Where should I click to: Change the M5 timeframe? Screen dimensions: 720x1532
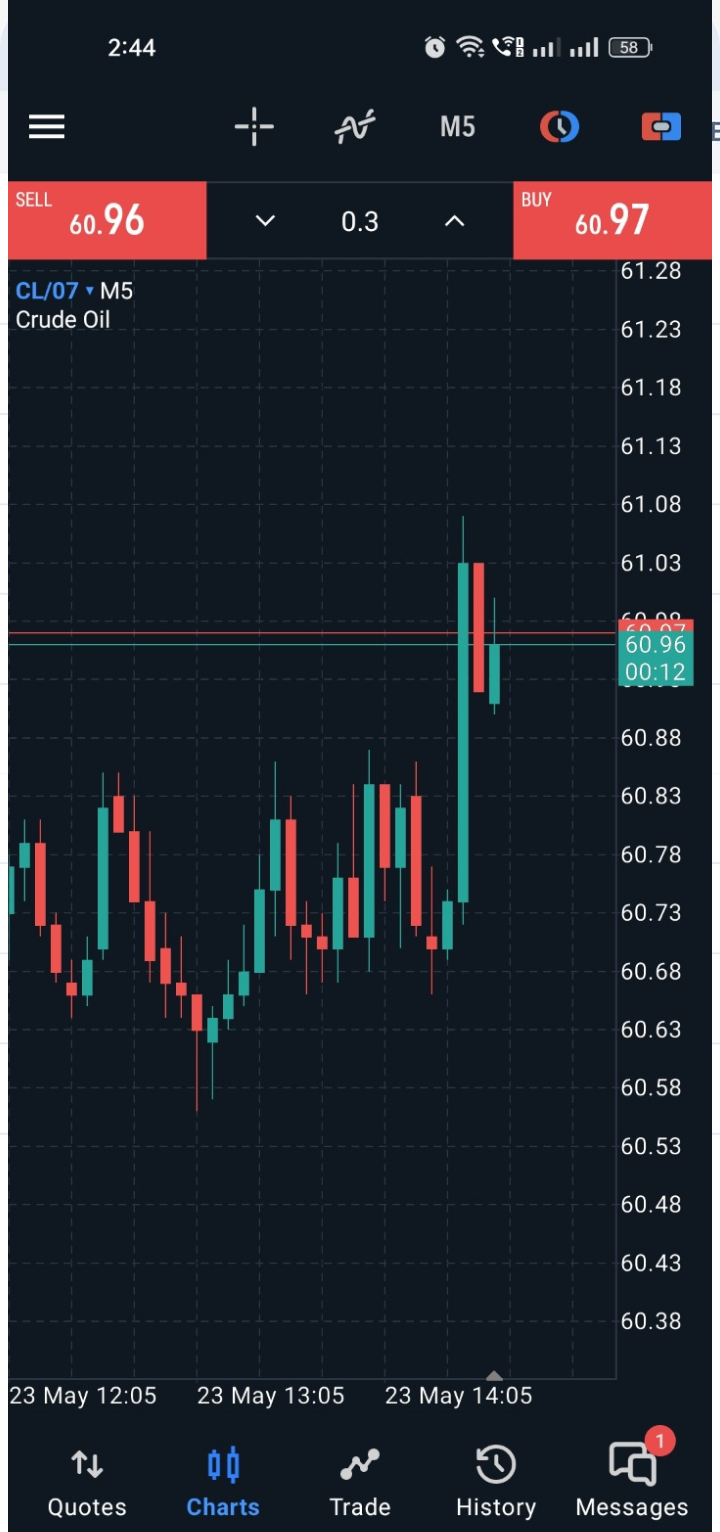pos(457,127)
